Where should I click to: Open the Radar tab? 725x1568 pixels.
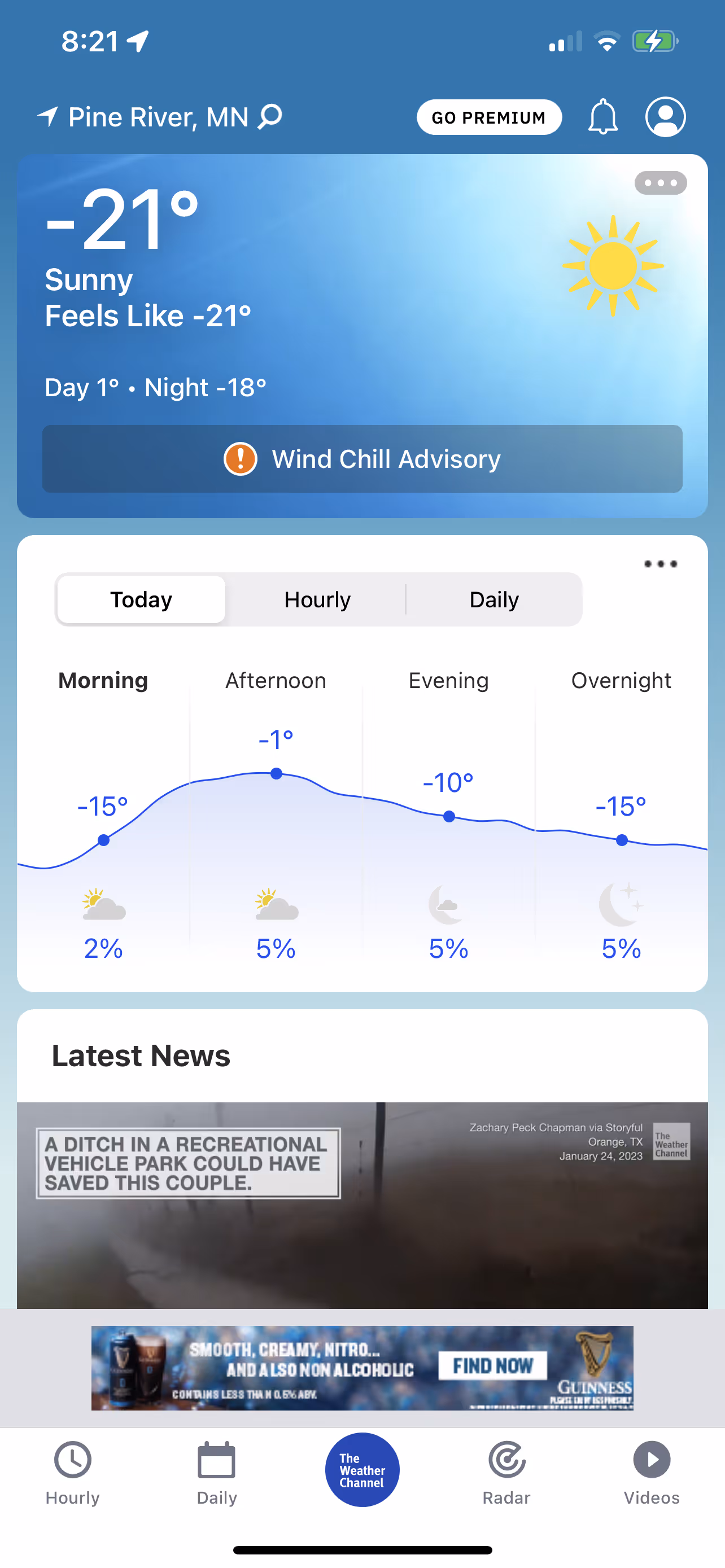coord(506,1473)
